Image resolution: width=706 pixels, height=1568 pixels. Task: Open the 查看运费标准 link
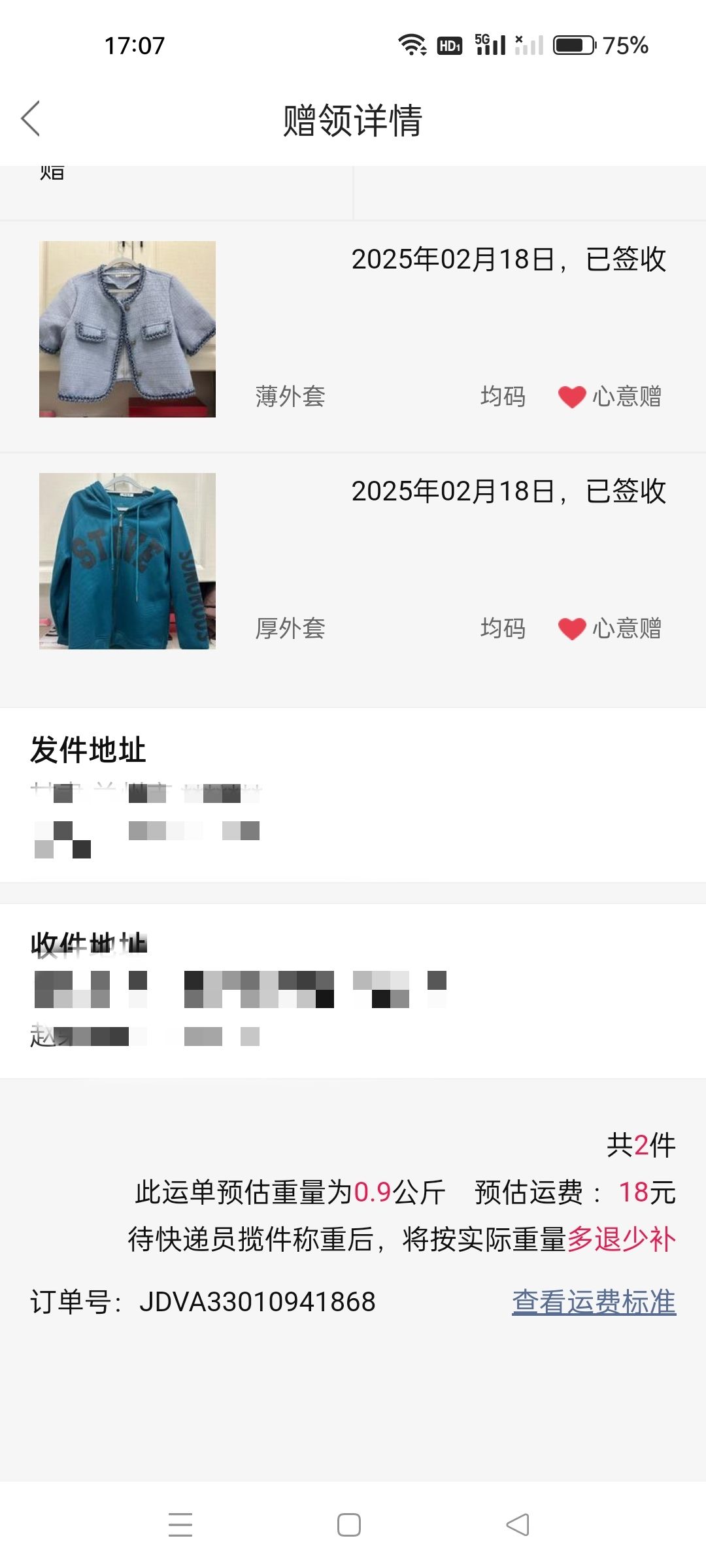point(594,1301)
